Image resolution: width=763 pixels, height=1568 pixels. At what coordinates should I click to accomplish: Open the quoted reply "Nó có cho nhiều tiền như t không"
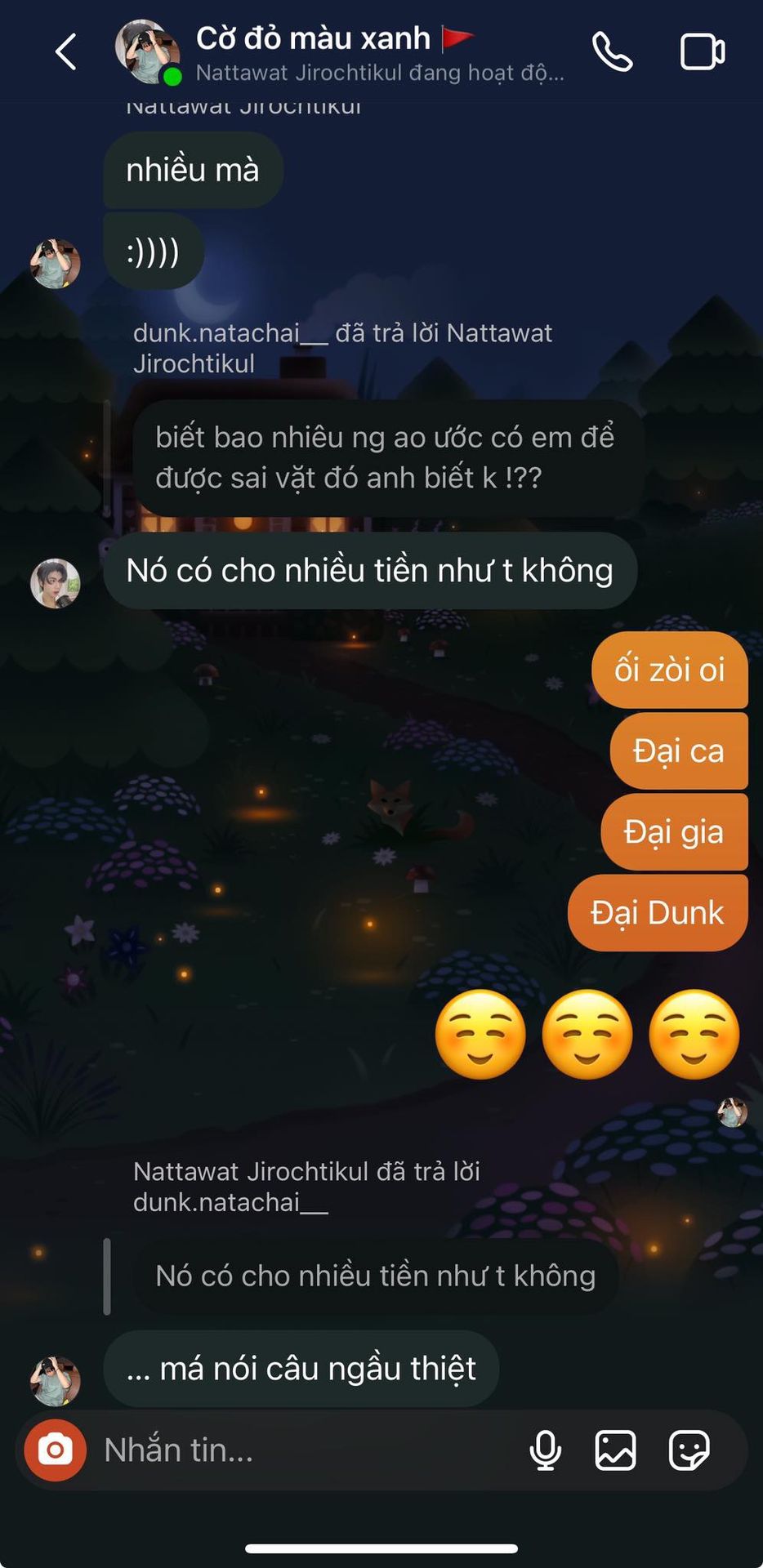376,1276
